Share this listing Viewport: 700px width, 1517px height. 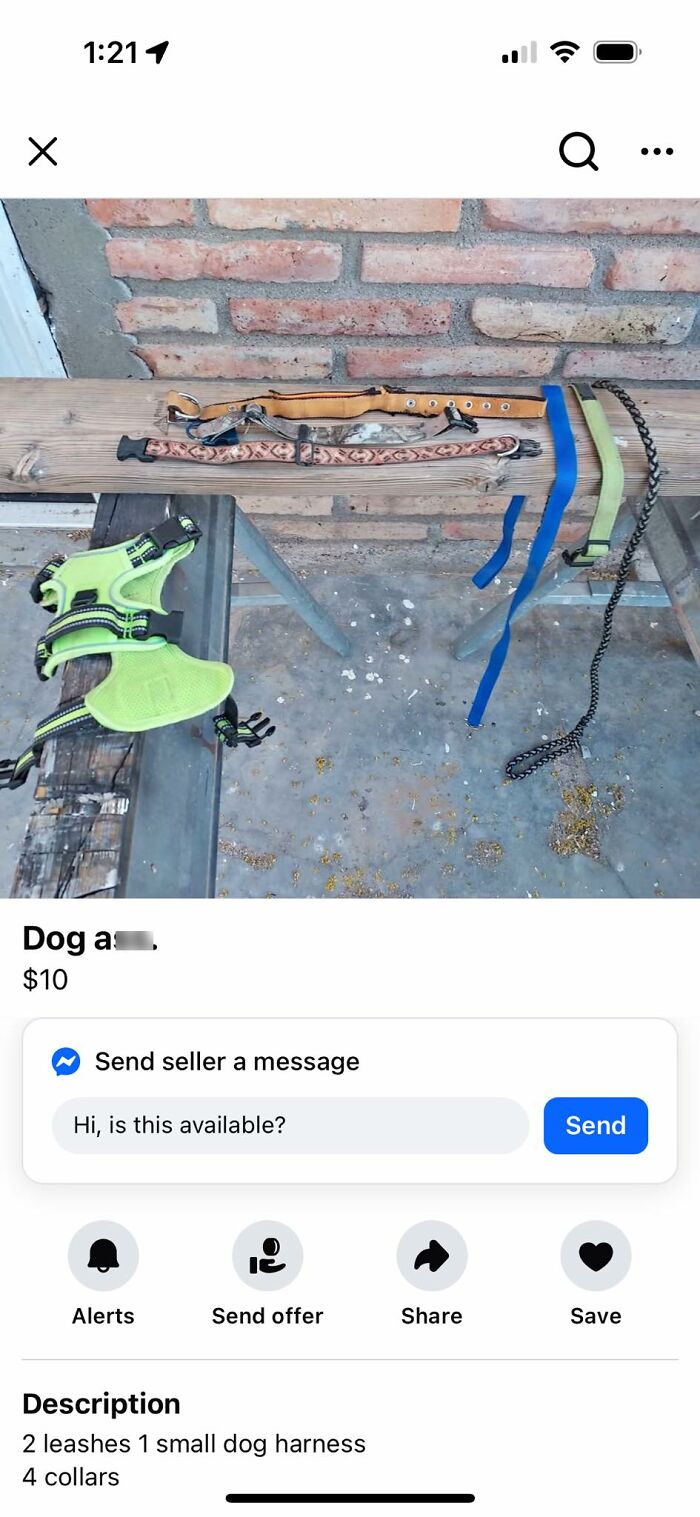tap(432, 1256)
